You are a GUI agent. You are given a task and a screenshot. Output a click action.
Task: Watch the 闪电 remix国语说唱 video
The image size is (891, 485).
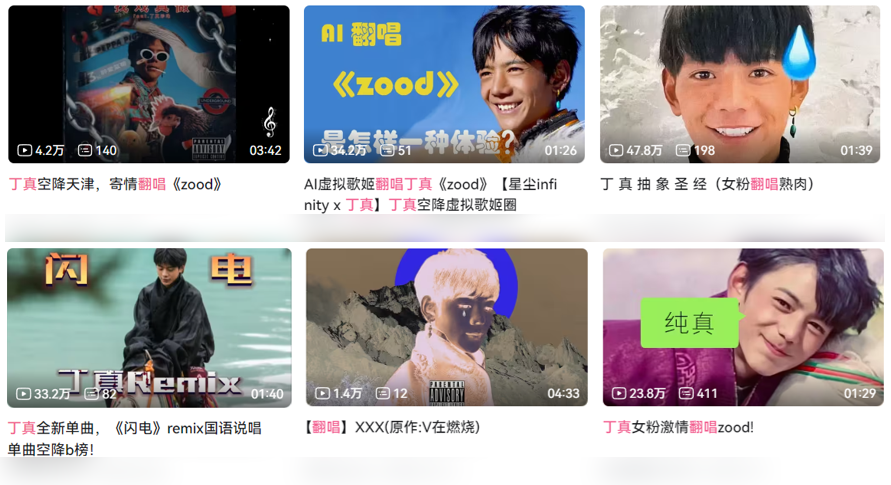tap(148, 327)
